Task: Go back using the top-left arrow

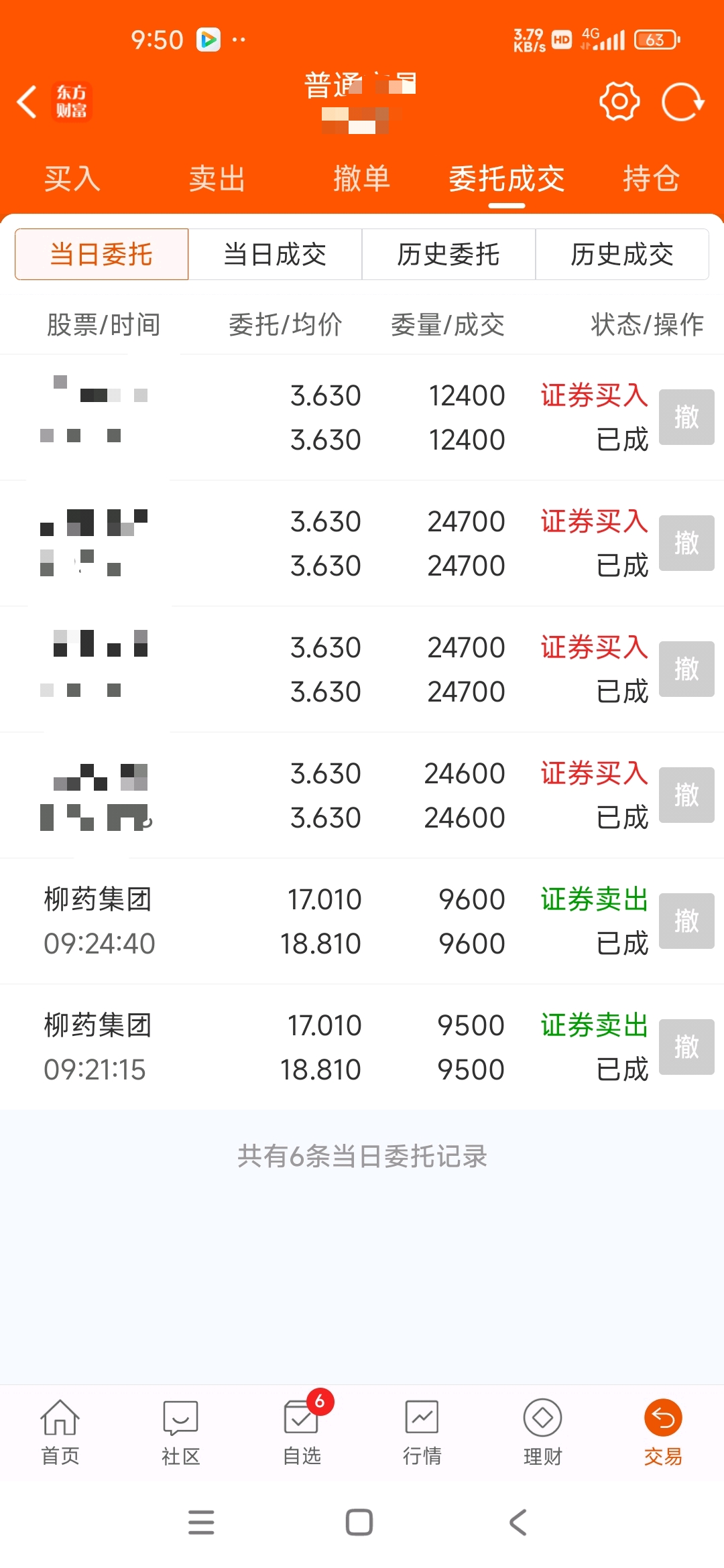Action: tap(27, 102)
